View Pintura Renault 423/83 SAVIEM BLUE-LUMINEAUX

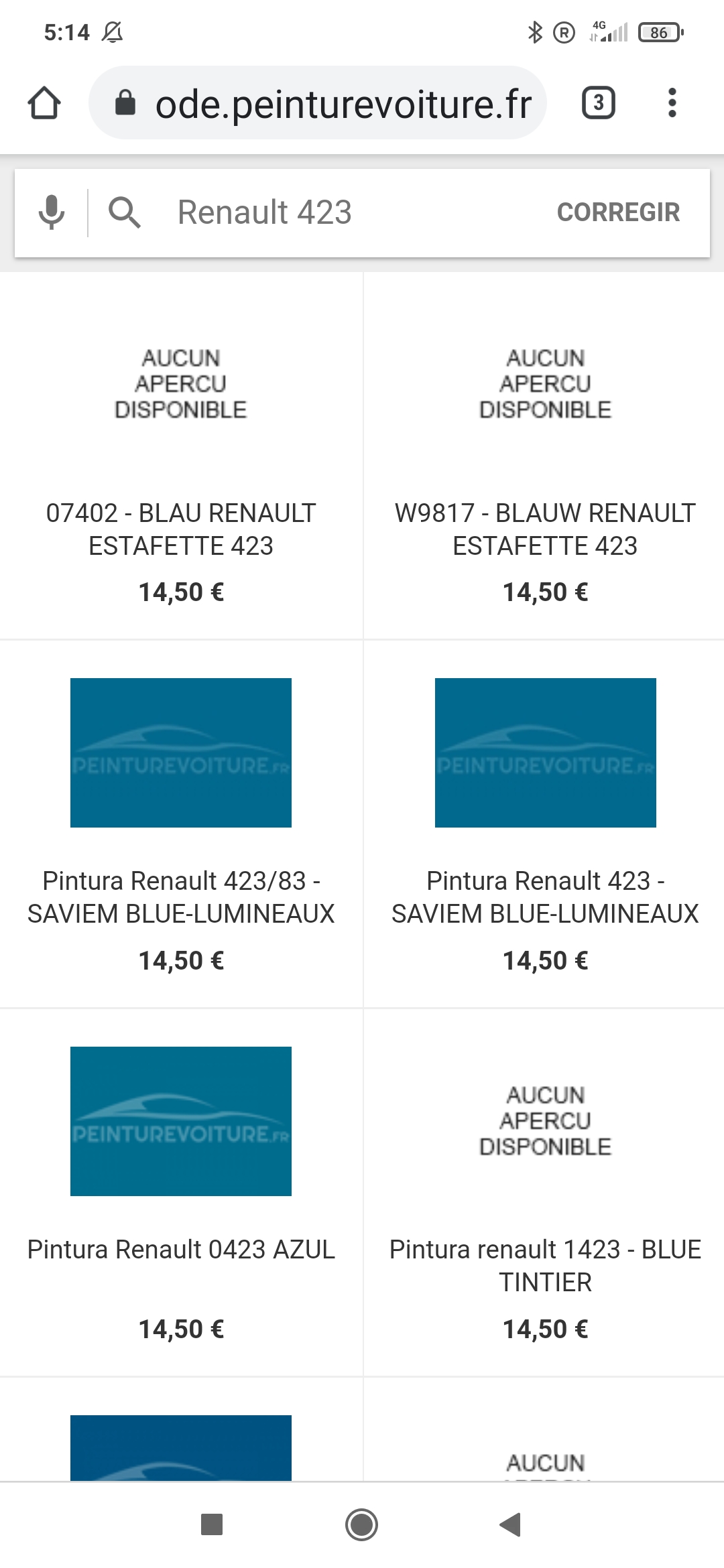pos(181,897)
